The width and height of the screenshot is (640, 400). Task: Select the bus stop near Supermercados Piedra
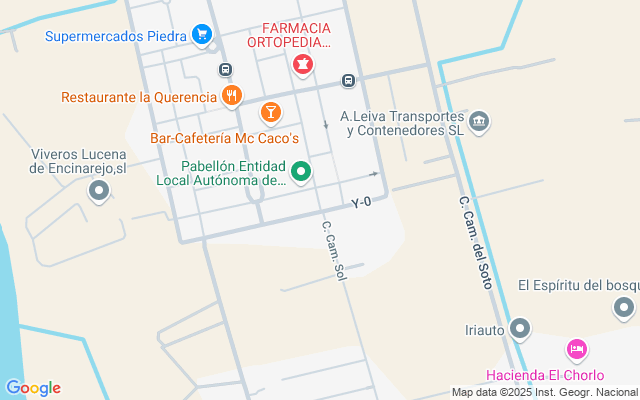pos(226,70)
